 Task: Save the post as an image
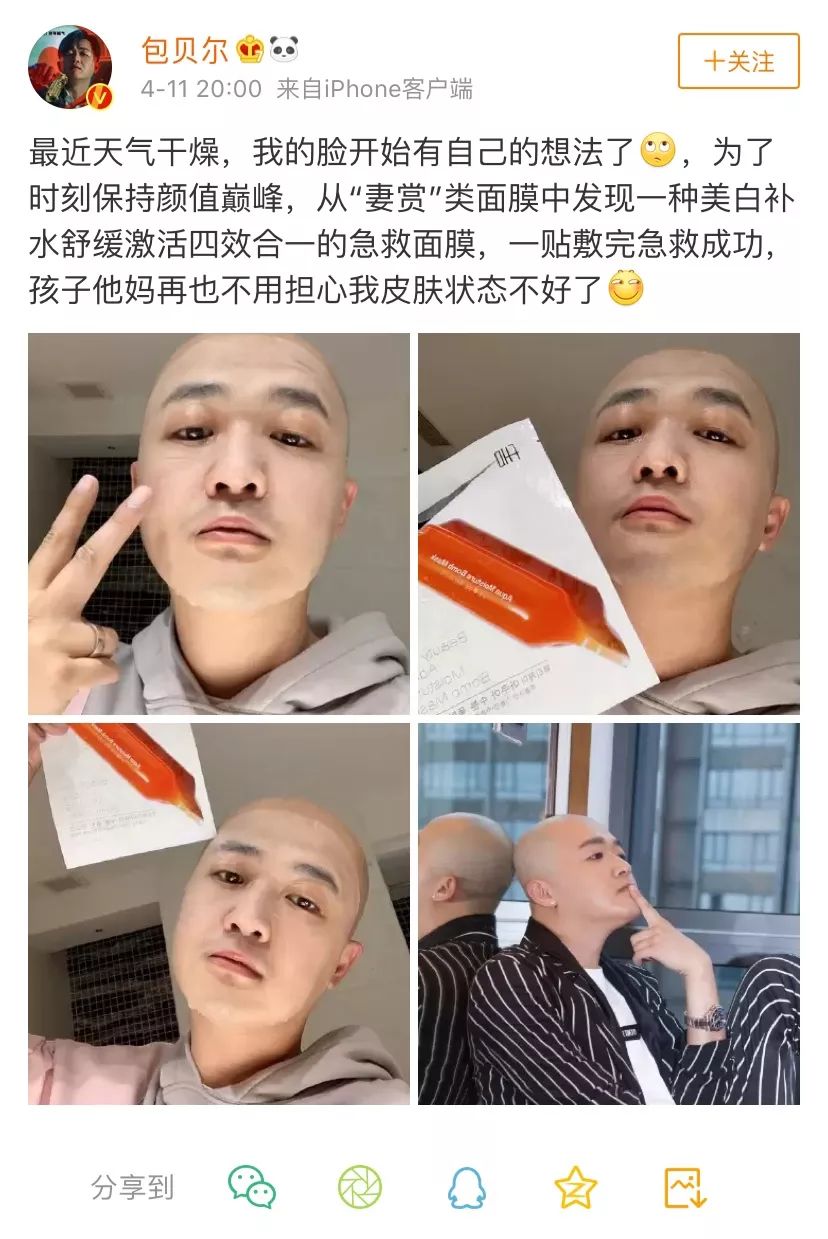click(685, 1187)
